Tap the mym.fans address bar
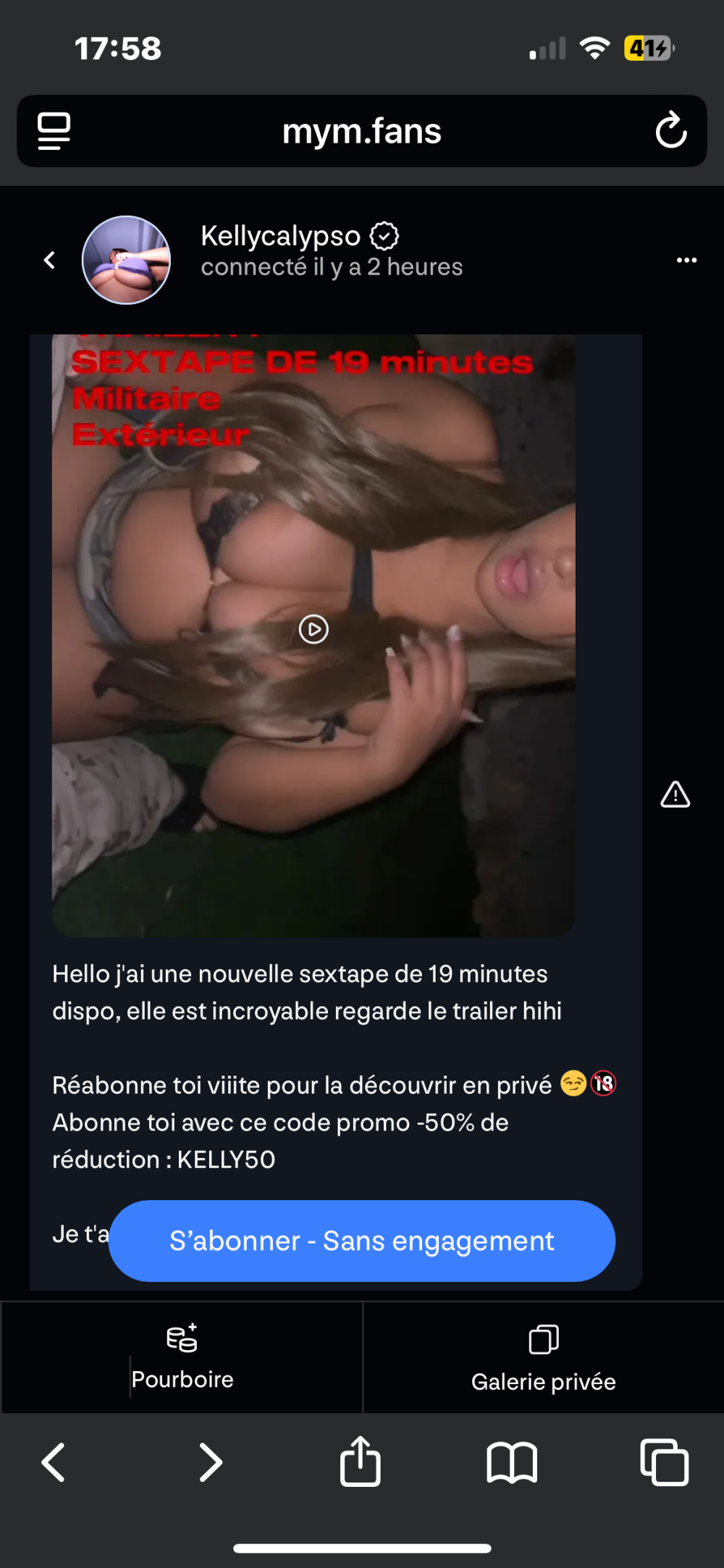Image resolution: width=724 pixels, height=1568 pixels. [362, 131]
